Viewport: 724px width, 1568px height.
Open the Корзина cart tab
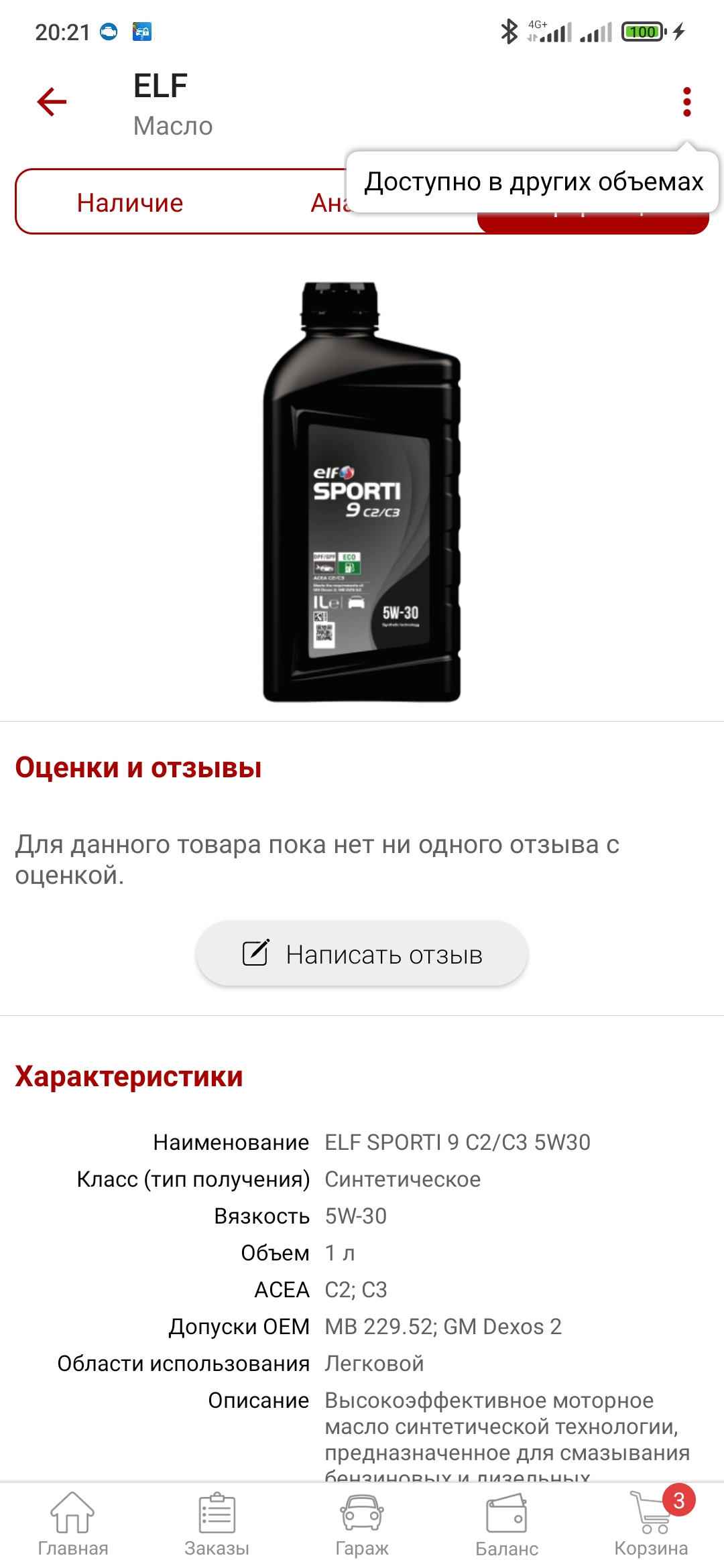[652, 1525]
